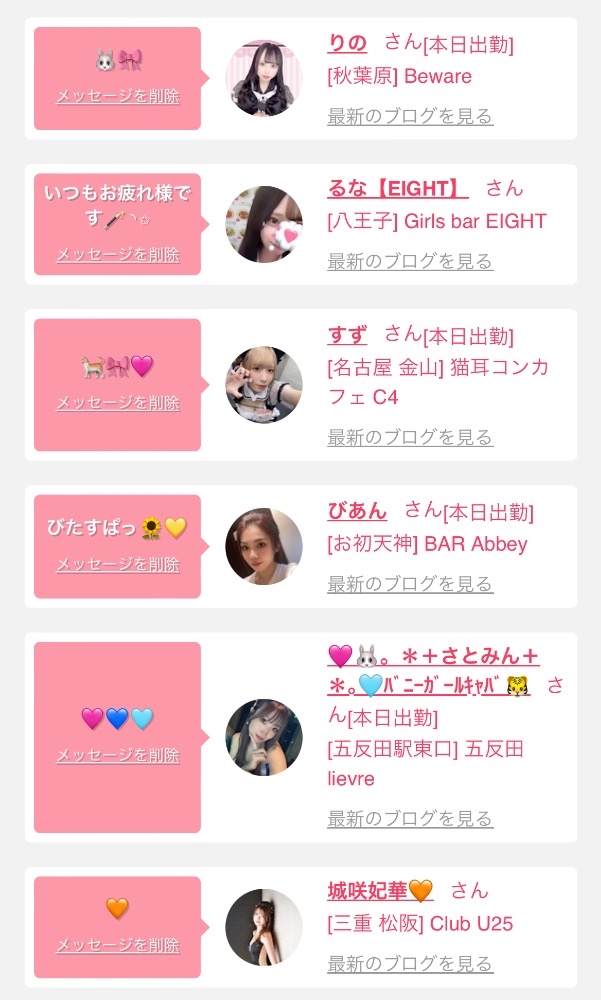View さとみん's latest blog
This screenshot has height=1000, width=601.
pos(410,819)
